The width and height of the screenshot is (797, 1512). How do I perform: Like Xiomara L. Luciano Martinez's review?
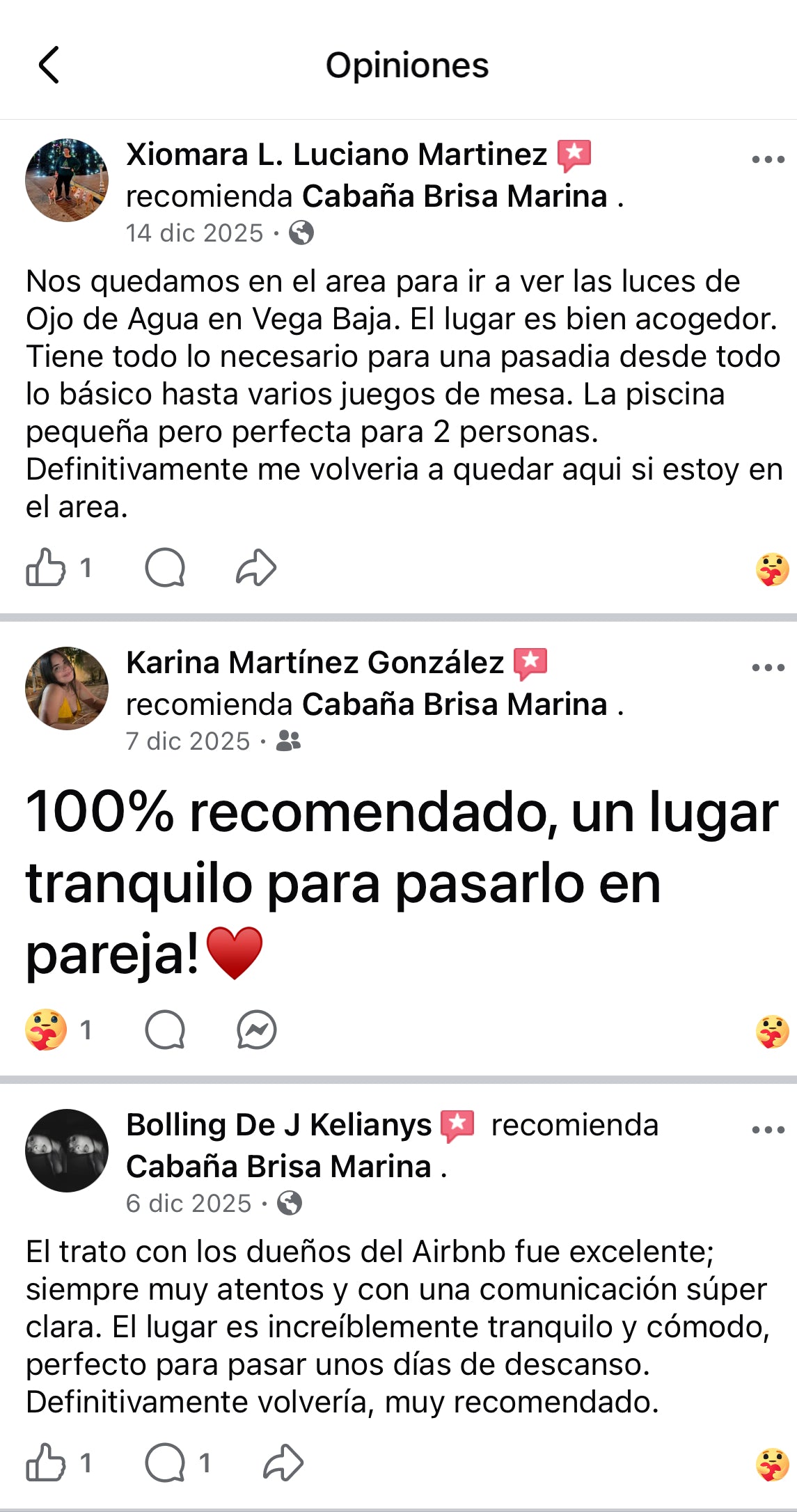pos(46,567)
